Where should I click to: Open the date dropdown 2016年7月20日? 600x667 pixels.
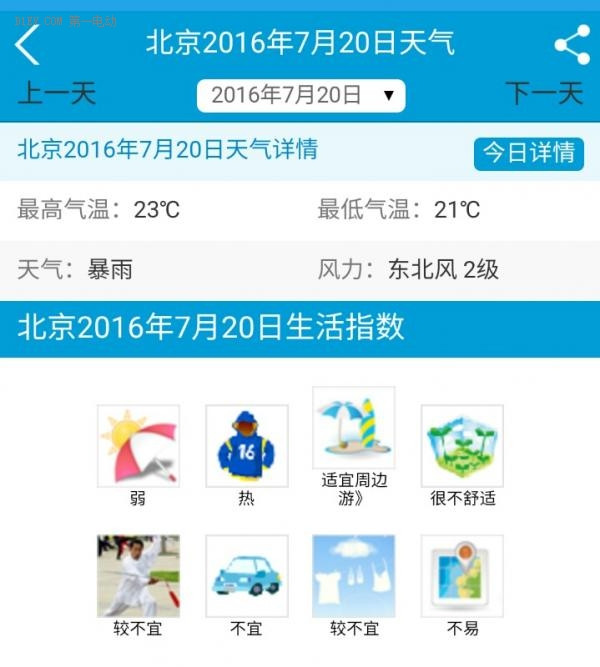point(301,96)
